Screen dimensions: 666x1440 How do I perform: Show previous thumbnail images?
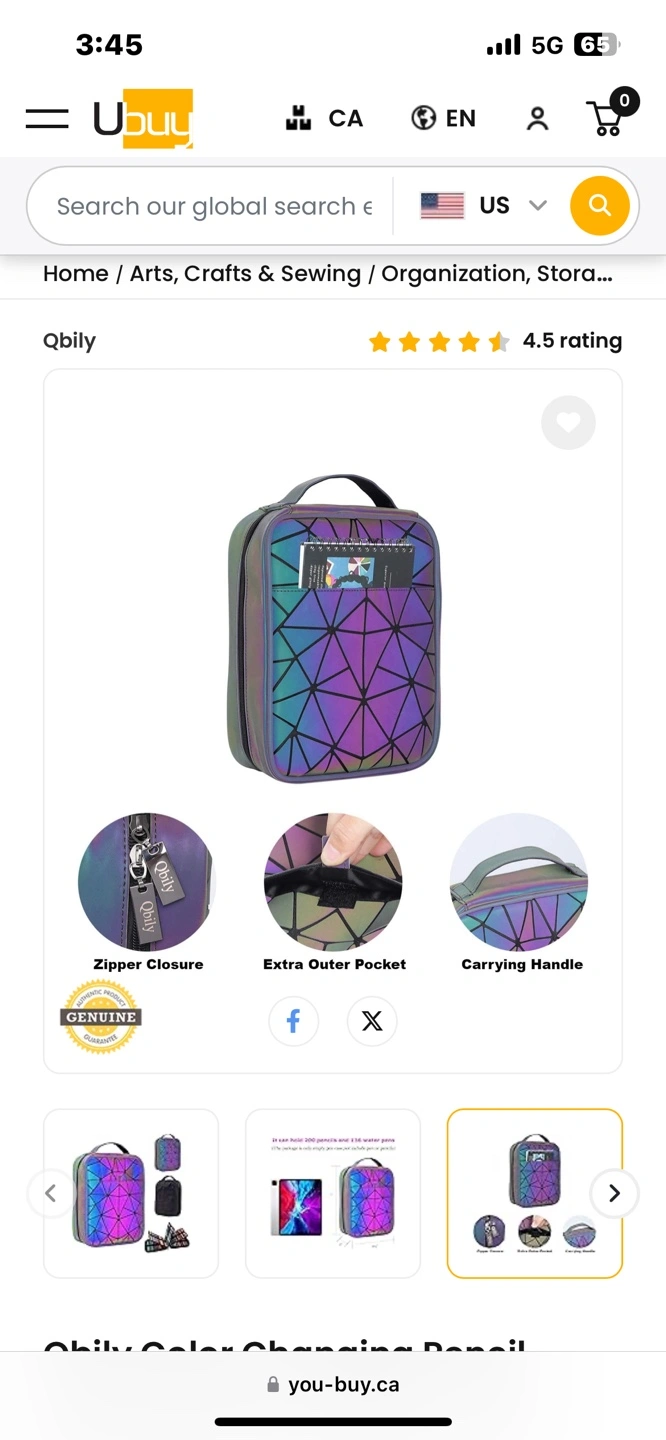pos(50,1193)
